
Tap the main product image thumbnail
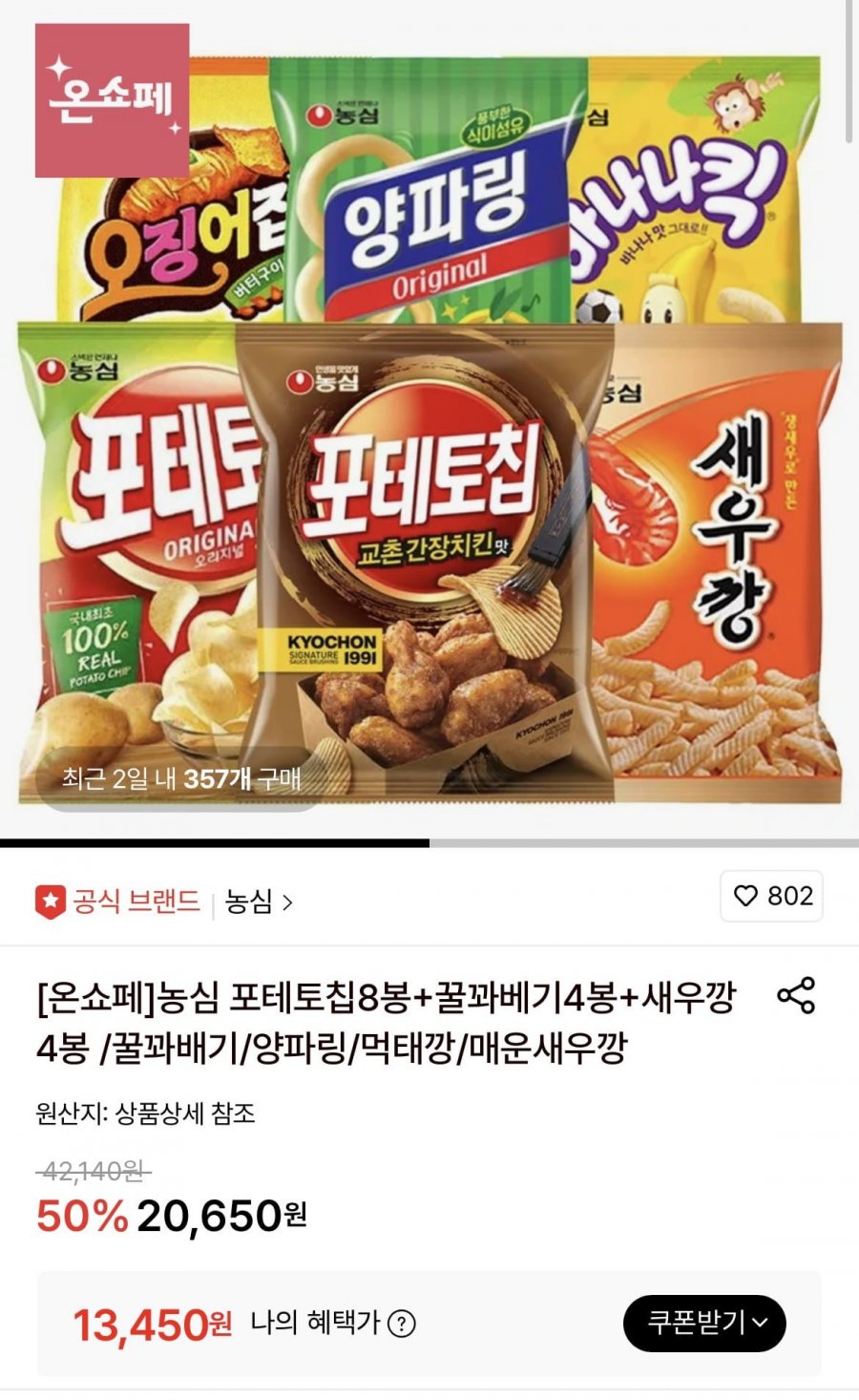429,420
